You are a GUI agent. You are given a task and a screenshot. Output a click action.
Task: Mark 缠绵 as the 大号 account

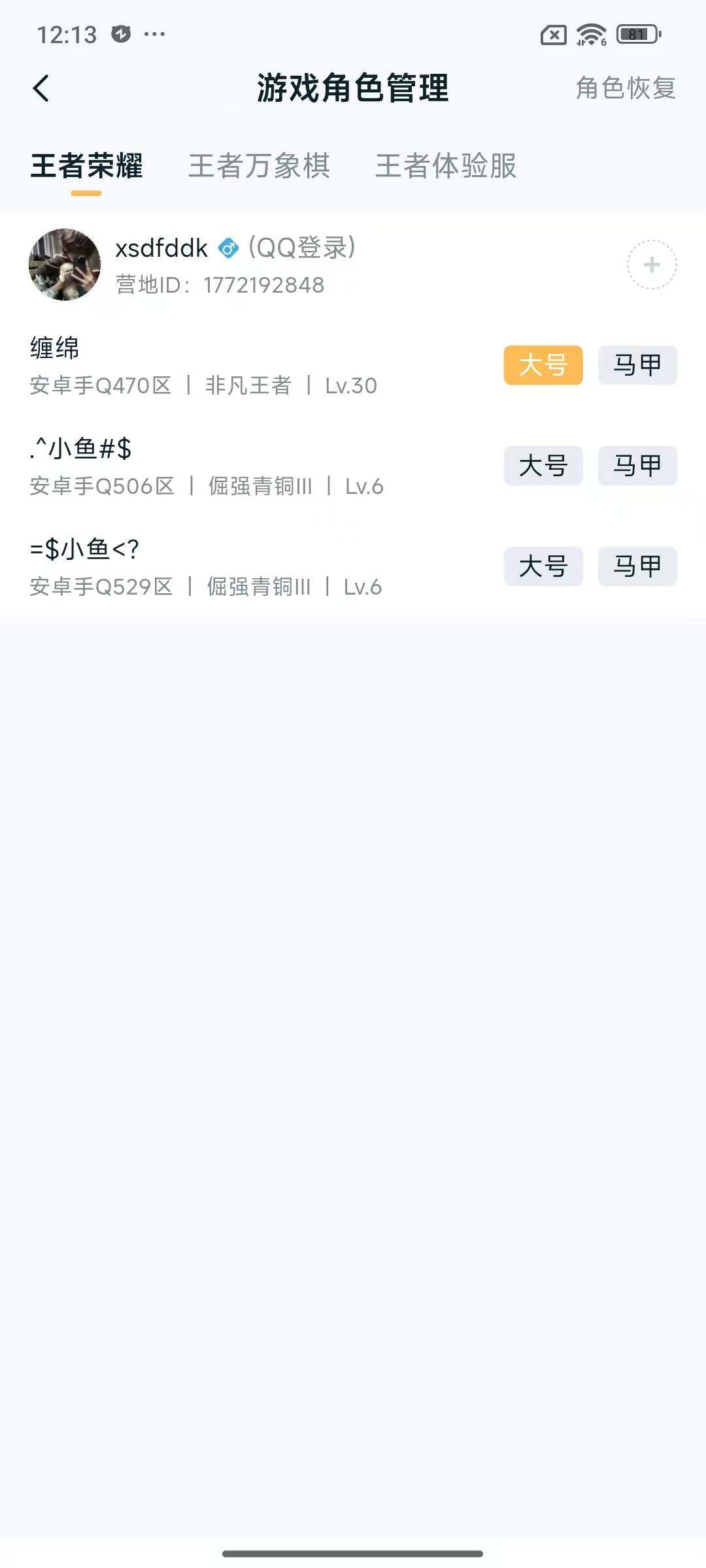click(x=544, y=365)
